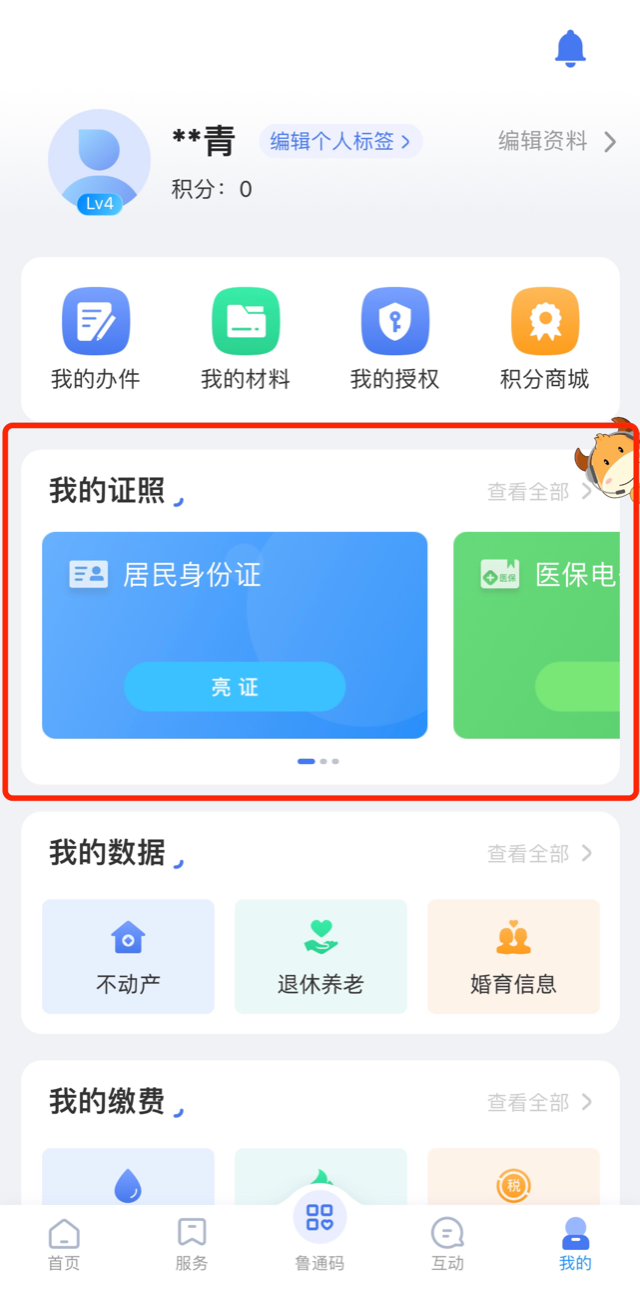Switch to the 服务 tab
The image size is (640, 1298).
(191, 1245)
